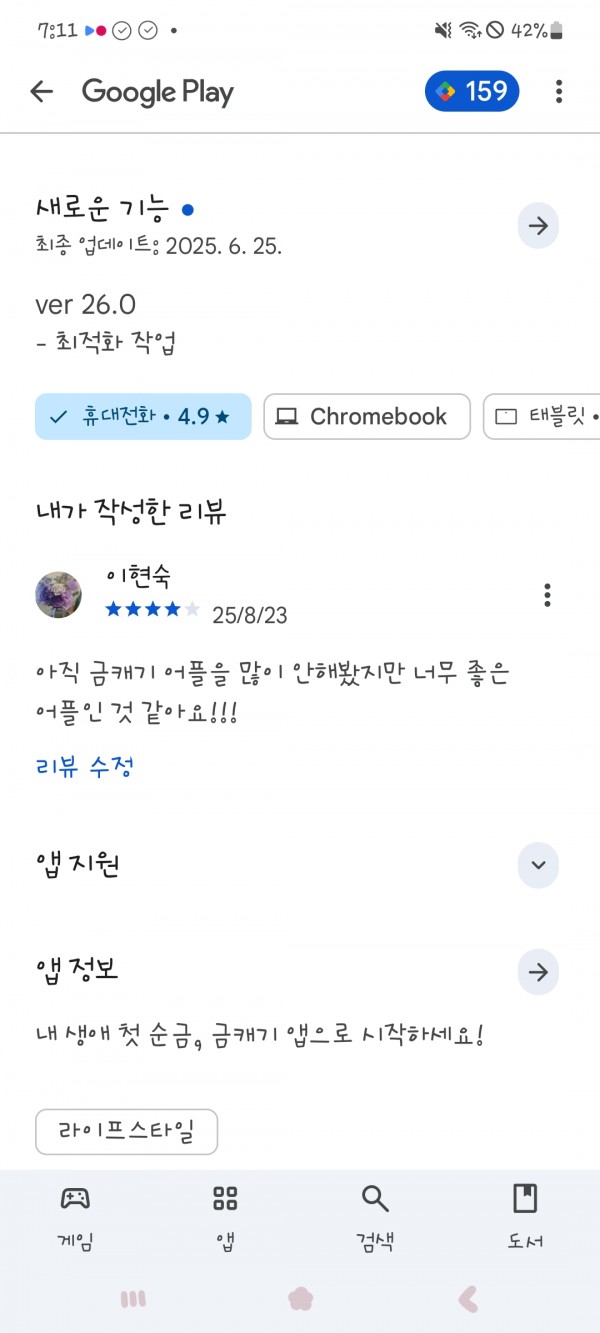This screenshot has width=600, height=1333.
Task: Open the top-right overflow menu
Action: click(x=559, y=92)
